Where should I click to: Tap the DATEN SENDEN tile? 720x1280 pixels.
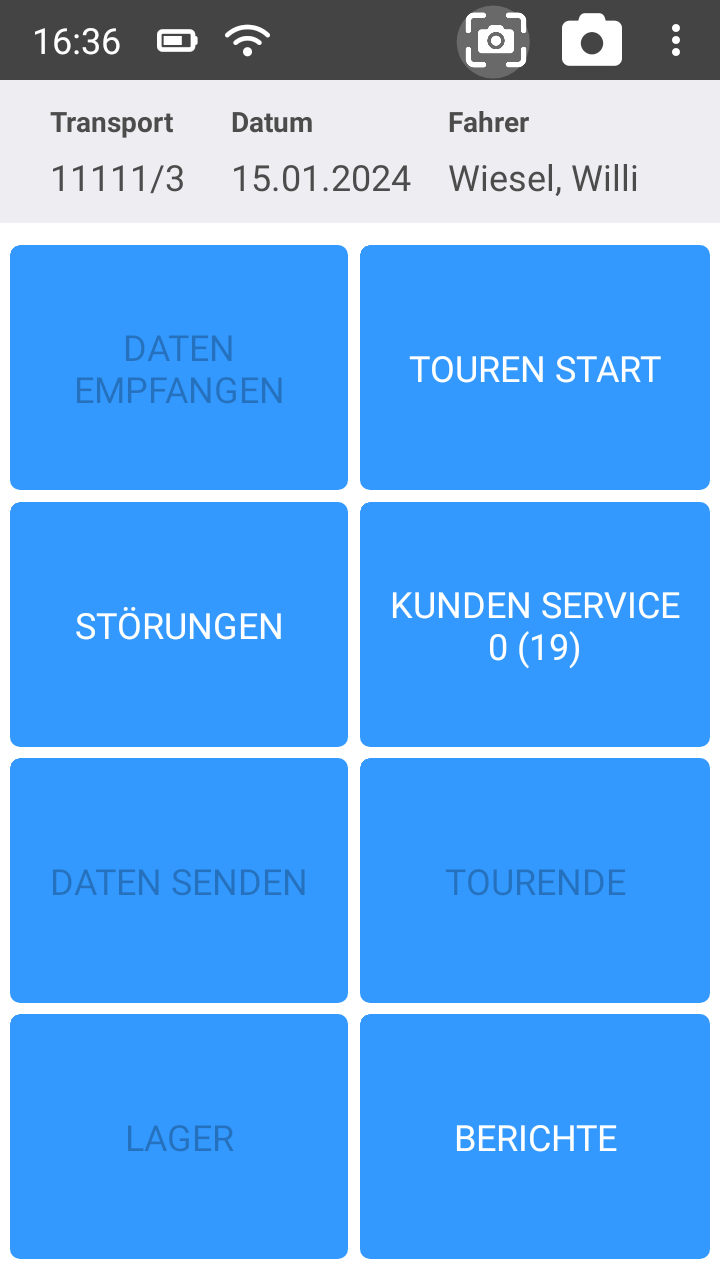(x=179, y=880)
